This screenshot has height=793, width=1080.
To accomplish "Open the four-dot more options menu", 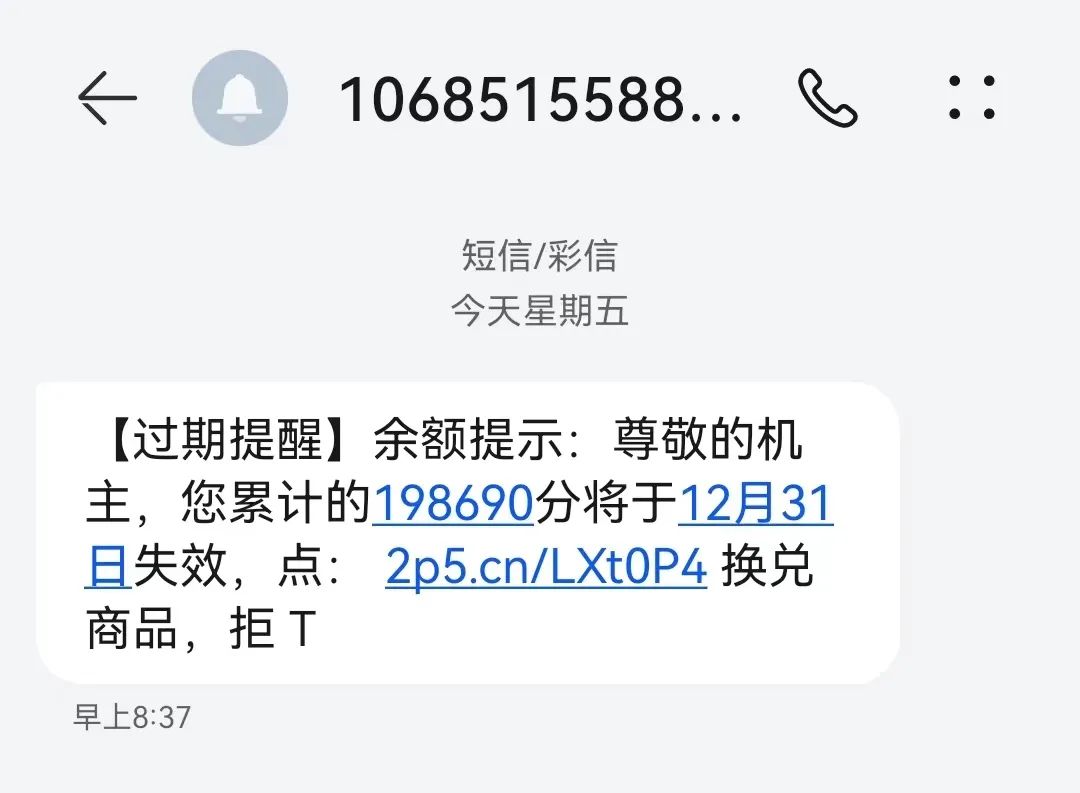I will coord(972,98).
